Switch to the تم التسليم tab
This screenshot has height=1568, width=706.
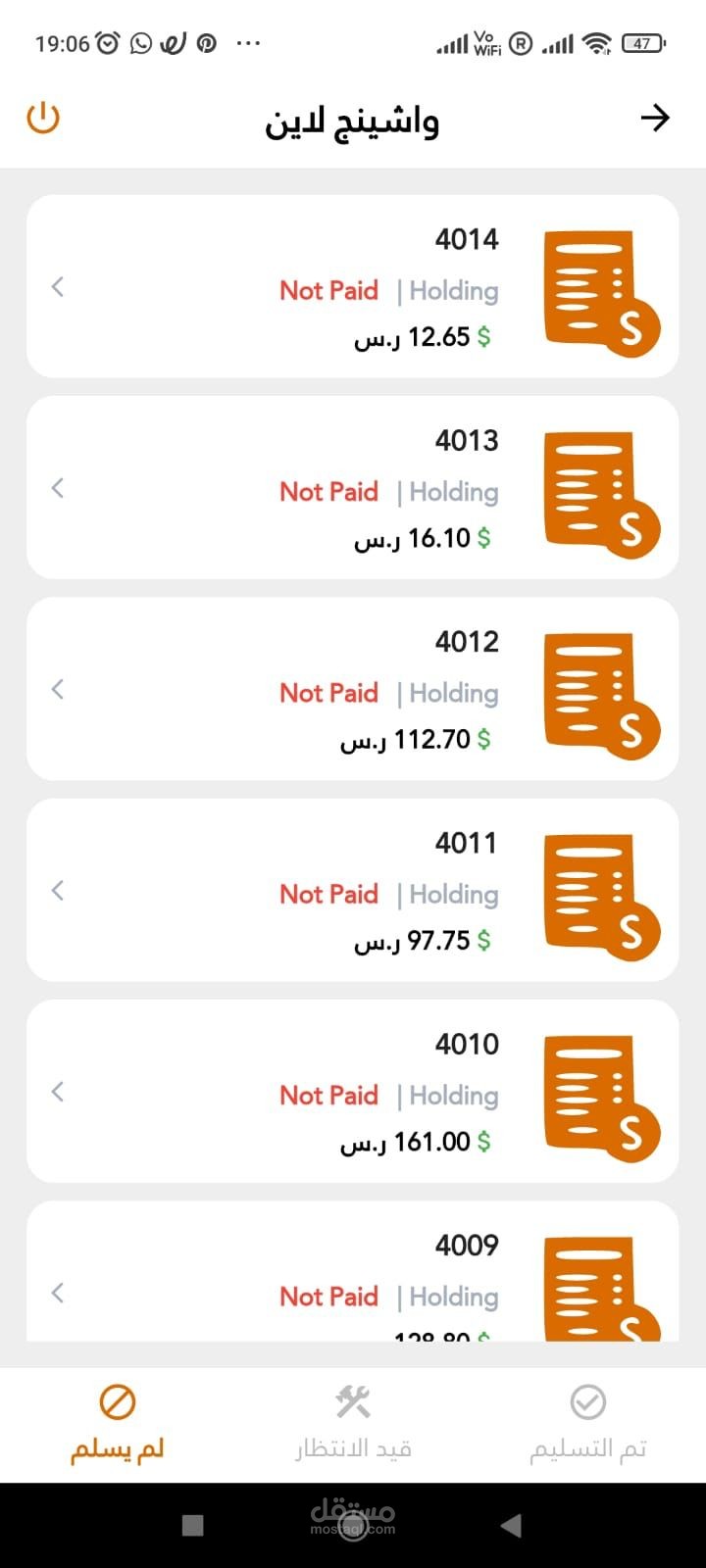tap(588, 1423)
